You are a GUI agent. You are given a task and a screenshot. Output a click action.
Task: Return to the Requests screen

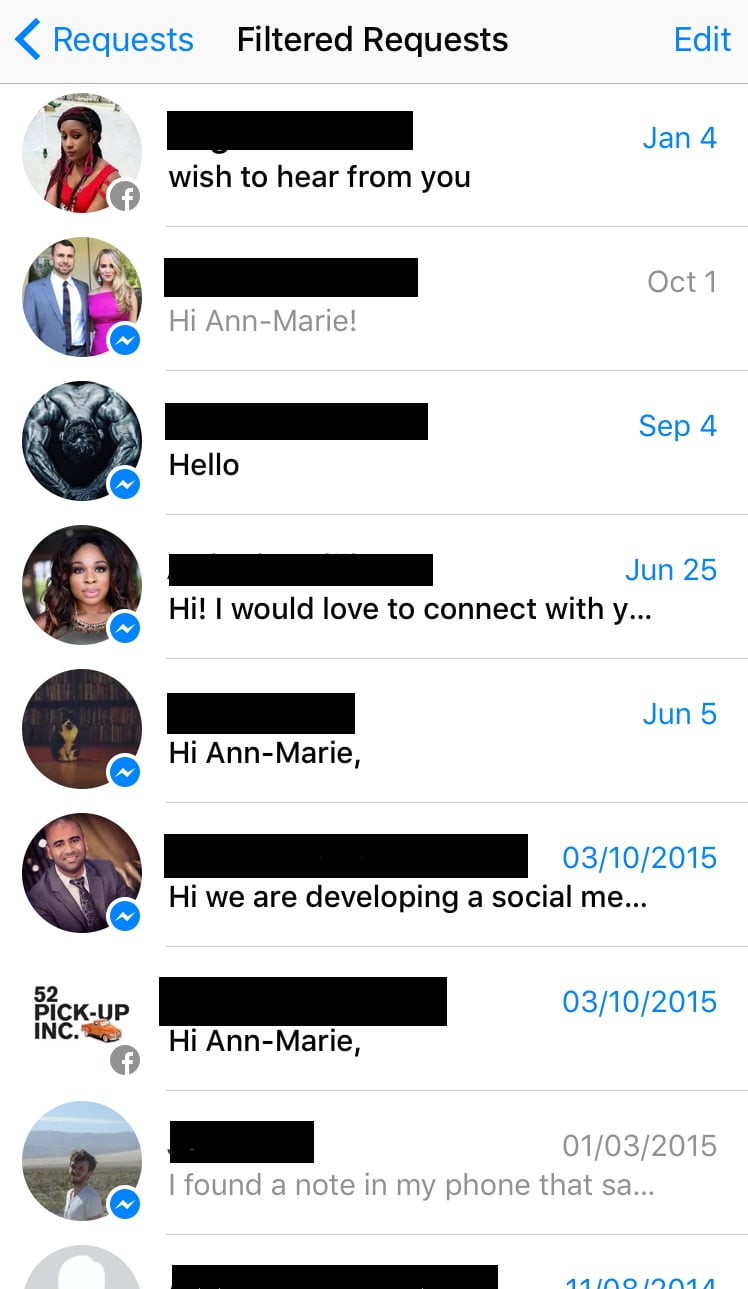[x=105, y=40]
